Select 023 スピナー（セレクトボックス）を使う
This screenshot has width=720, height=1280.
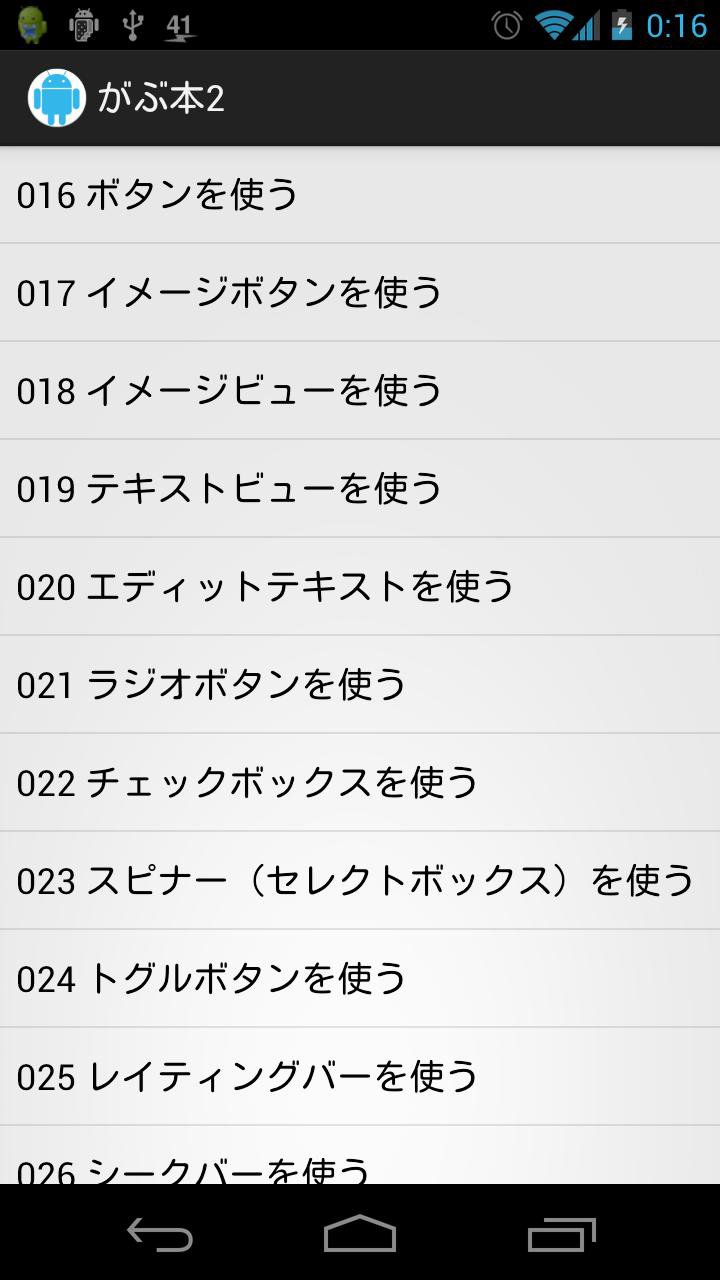click(360, 881)
